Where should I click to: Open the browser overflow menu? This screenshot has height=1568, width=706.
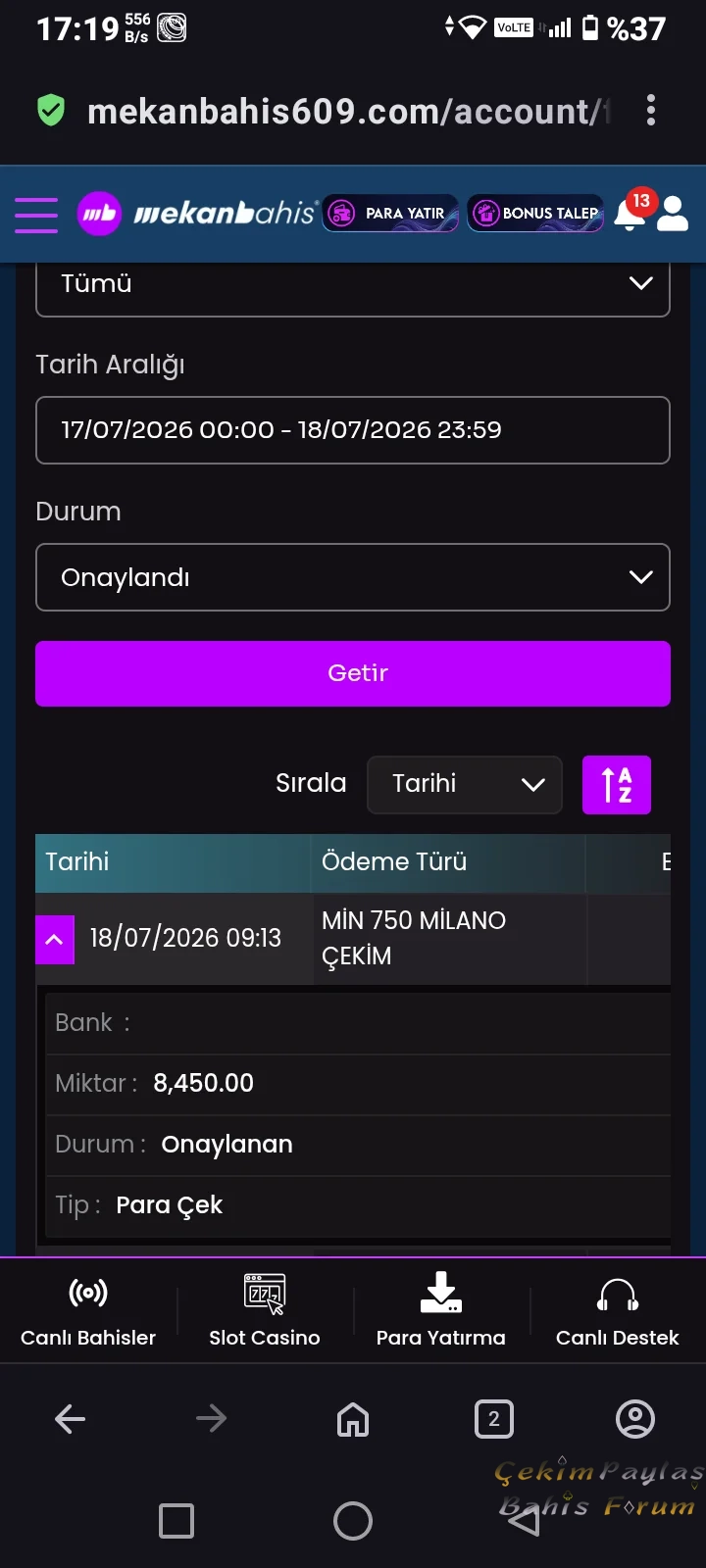pyautogui.click(x=651, y=111)
